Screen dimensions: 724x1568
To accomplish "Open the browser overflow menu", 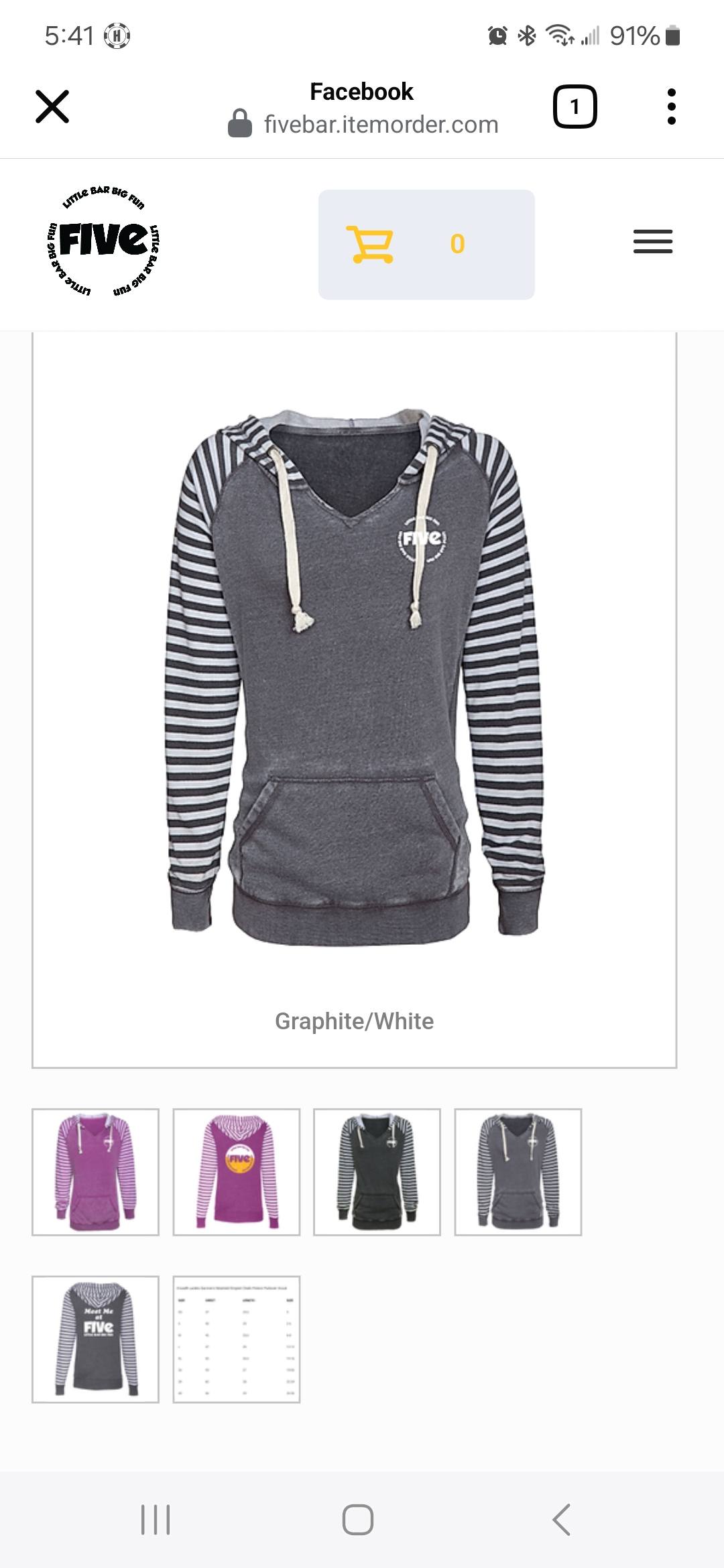I will pos(671,107).
